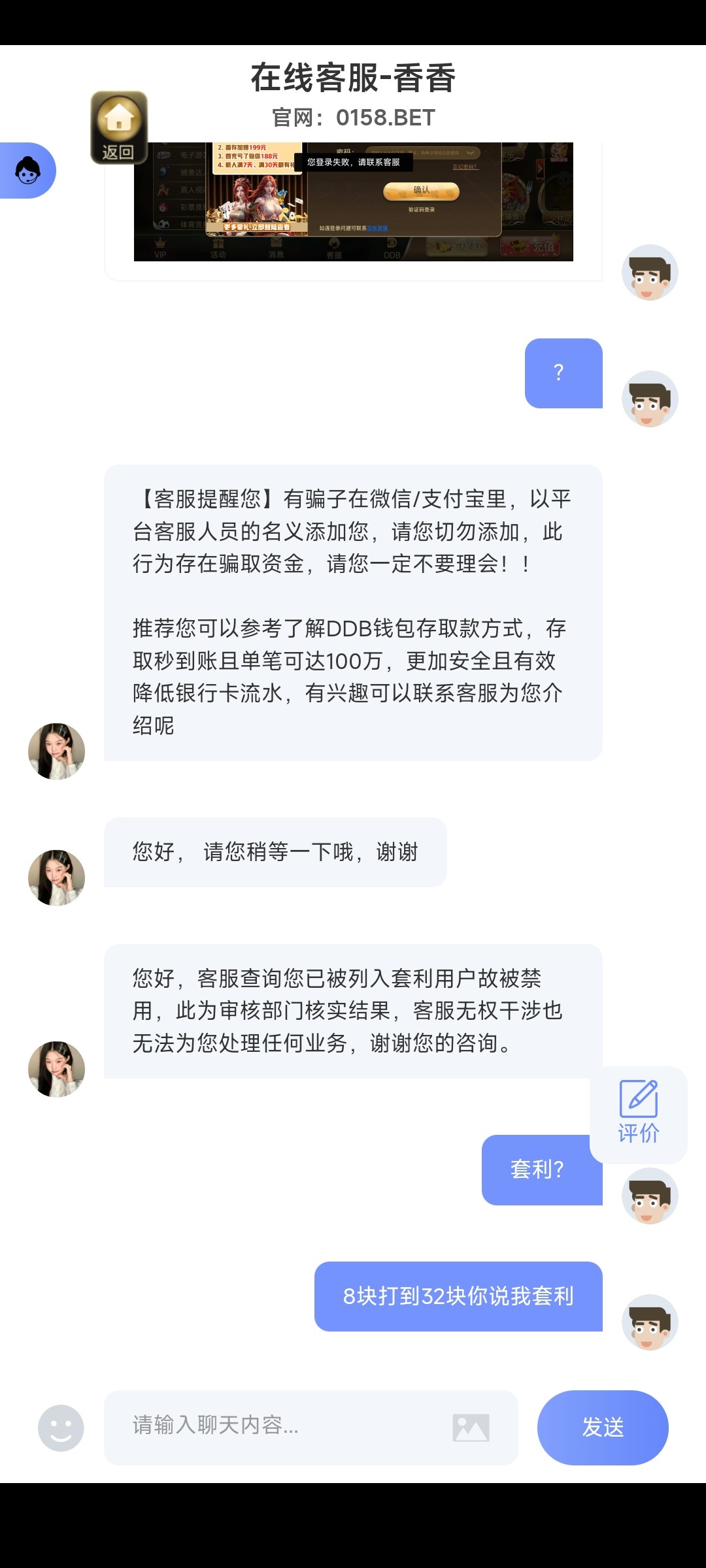Tap the 返回 home button
The width and height of the screenshot is (706, 1568).
coord(119,128)
